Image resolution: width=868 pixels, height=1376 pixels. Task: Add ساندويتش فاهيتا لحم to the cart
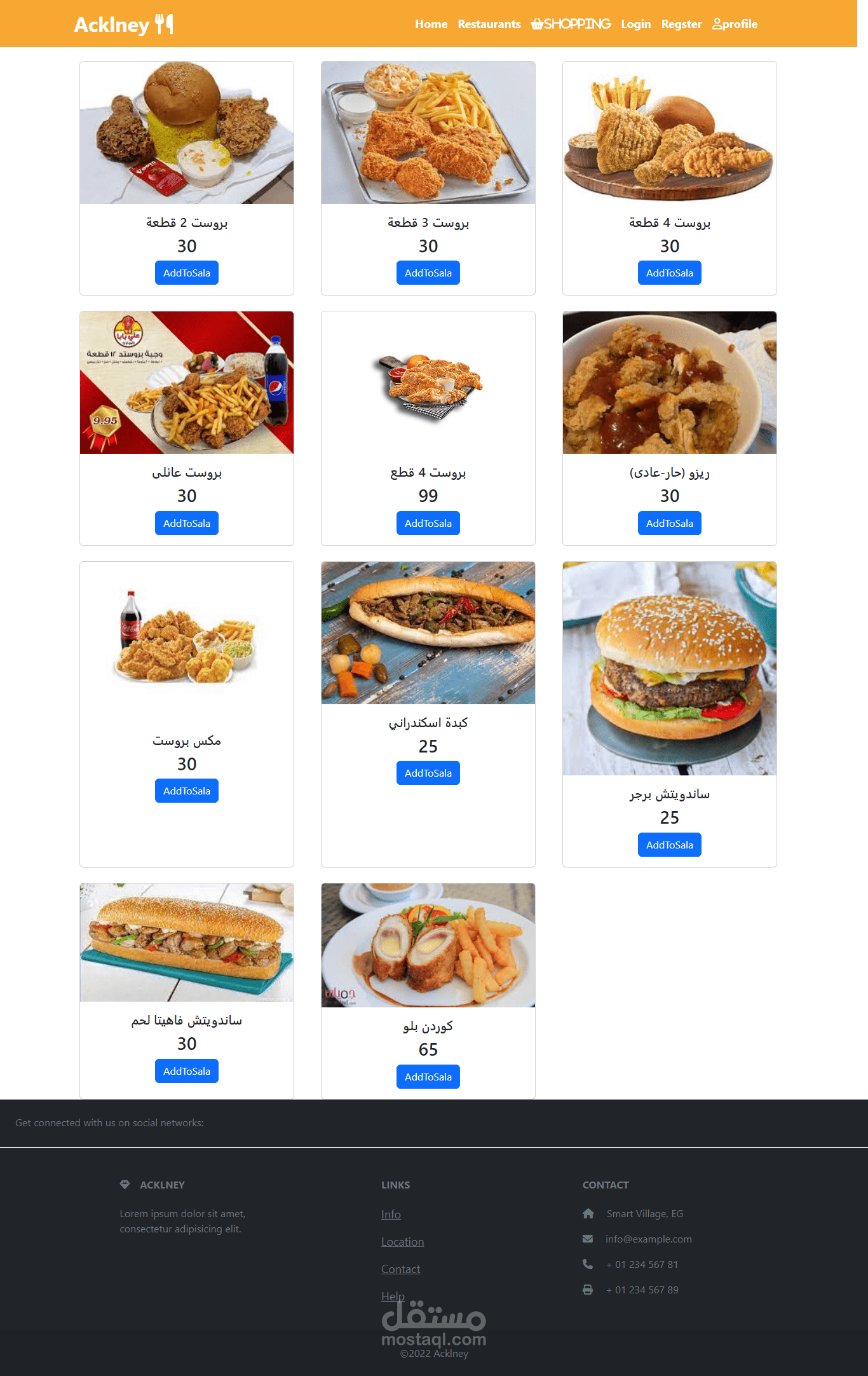pos(186,1071)
